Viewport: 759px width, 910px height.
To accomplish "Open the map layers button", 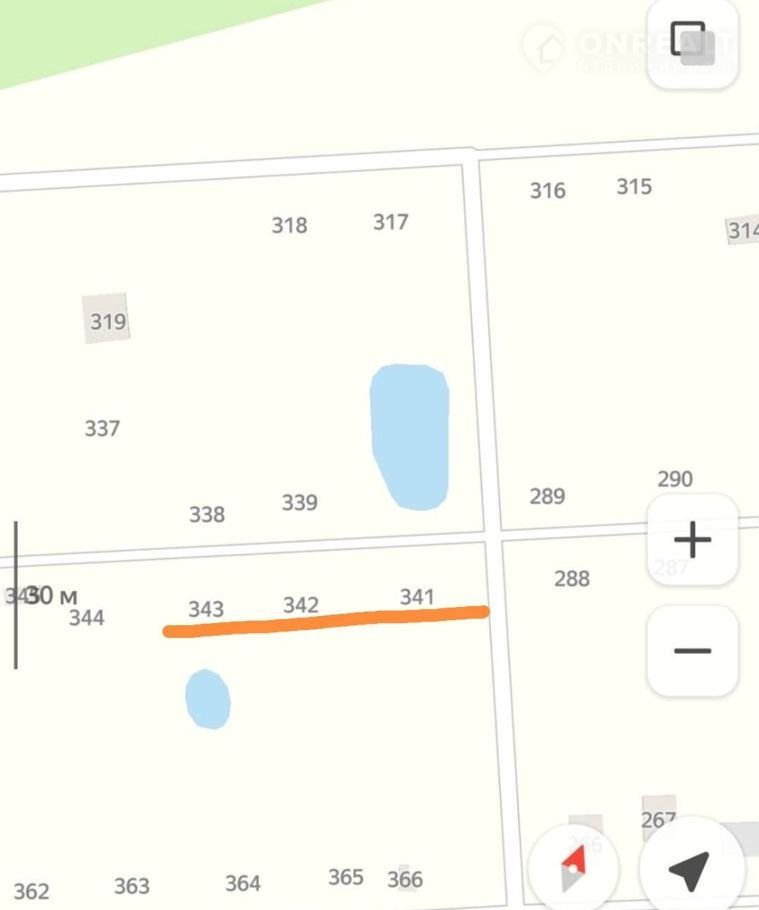I will (x=692, y=43).
